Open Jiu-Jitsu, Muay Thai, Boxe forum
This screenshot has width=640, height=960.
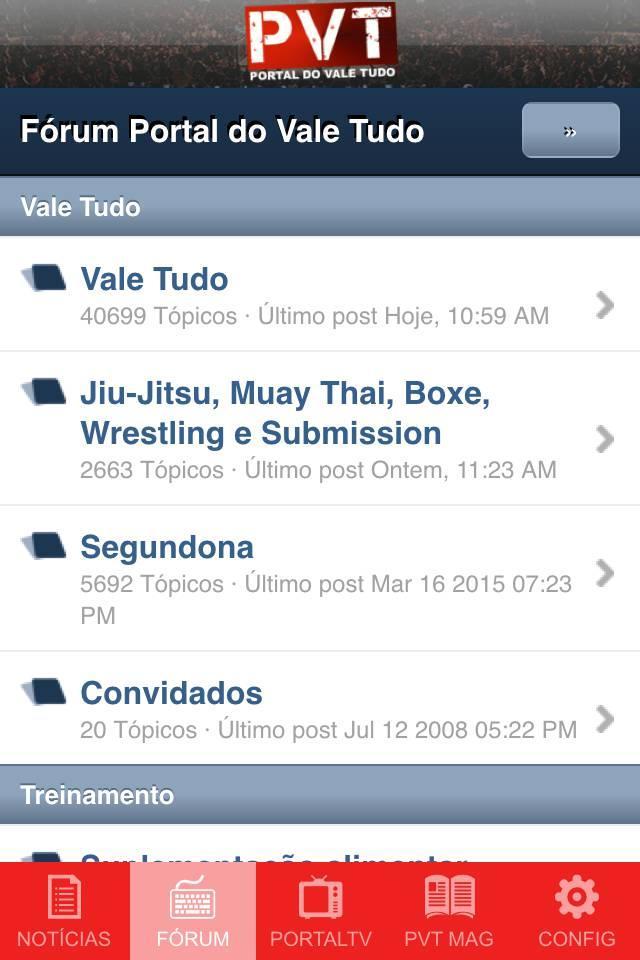(x=318, y=428)
